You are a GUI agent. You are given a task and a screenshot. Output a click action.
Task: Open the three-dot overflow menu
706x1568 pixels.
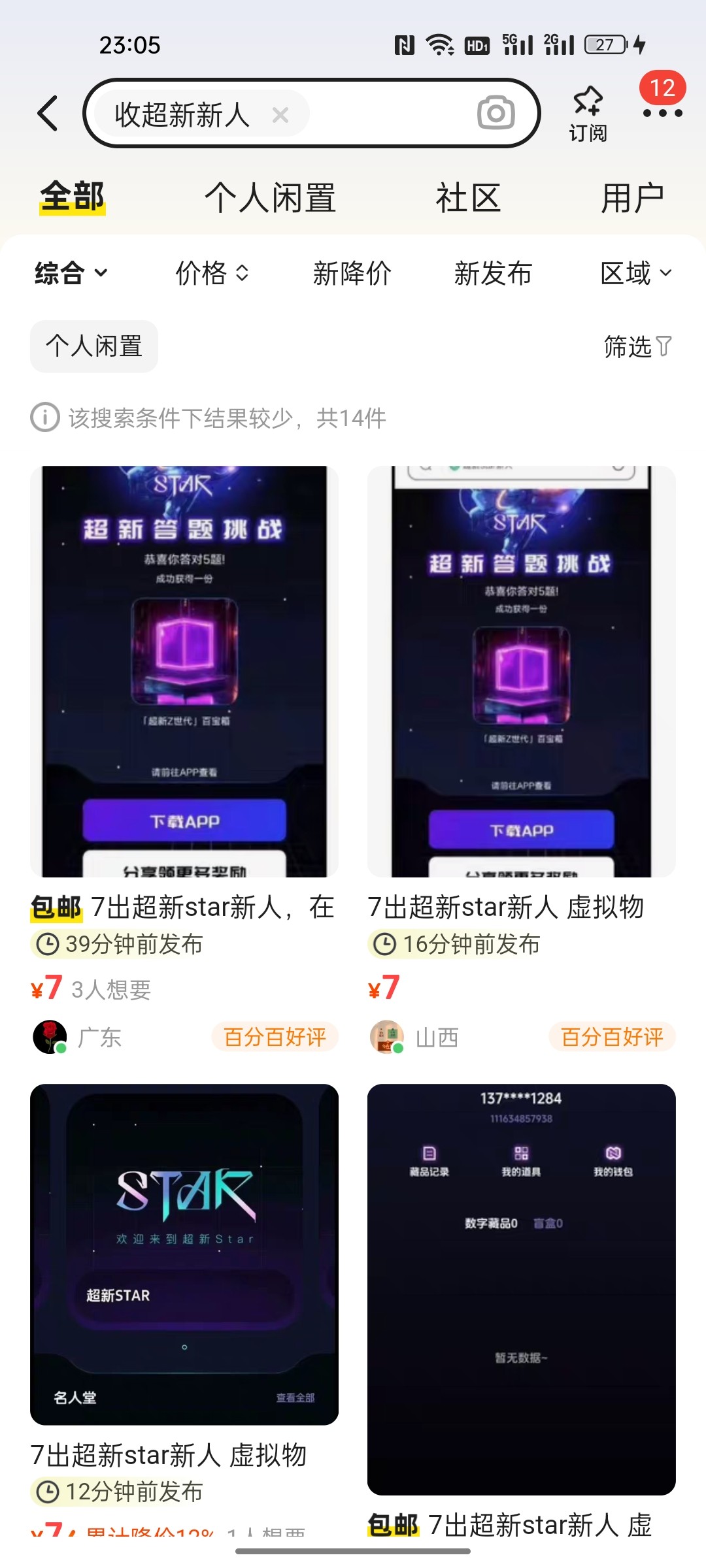point(662,113)
